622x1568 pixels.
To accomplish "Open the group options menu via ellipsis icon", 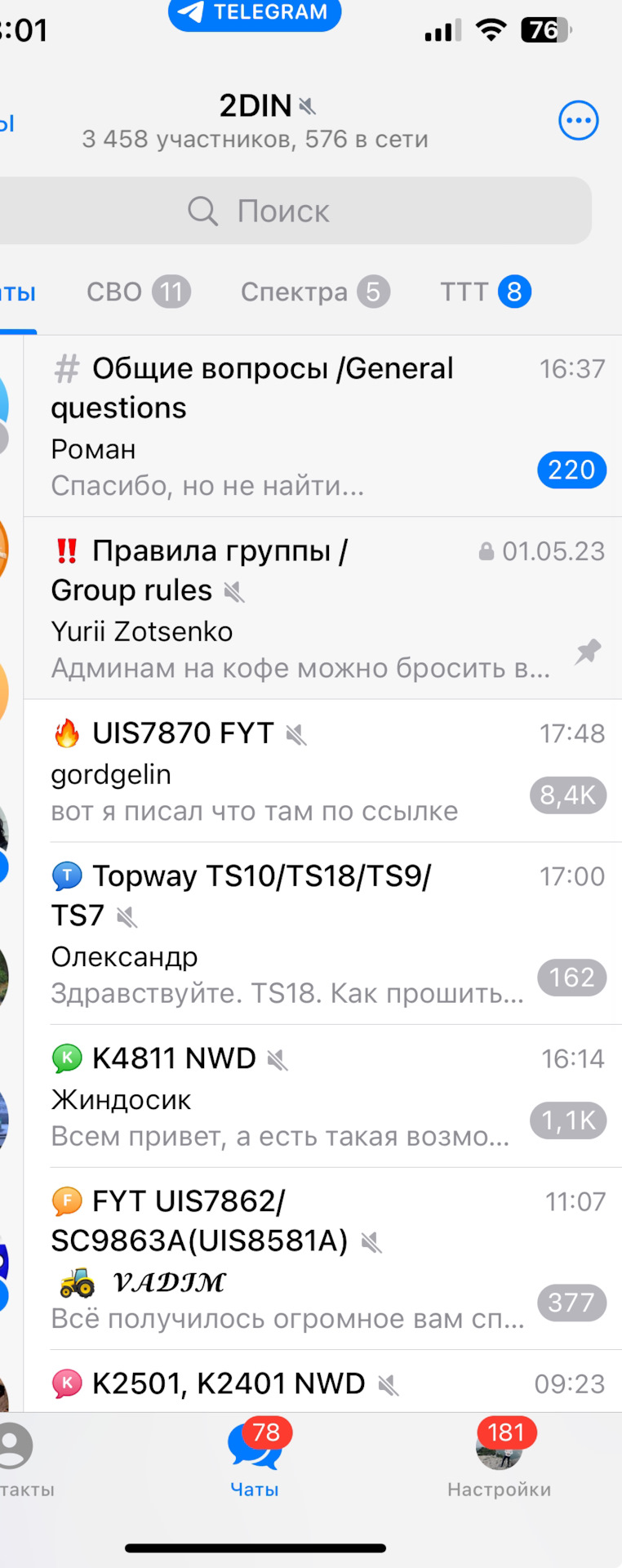I will click(x=579, y=120).
